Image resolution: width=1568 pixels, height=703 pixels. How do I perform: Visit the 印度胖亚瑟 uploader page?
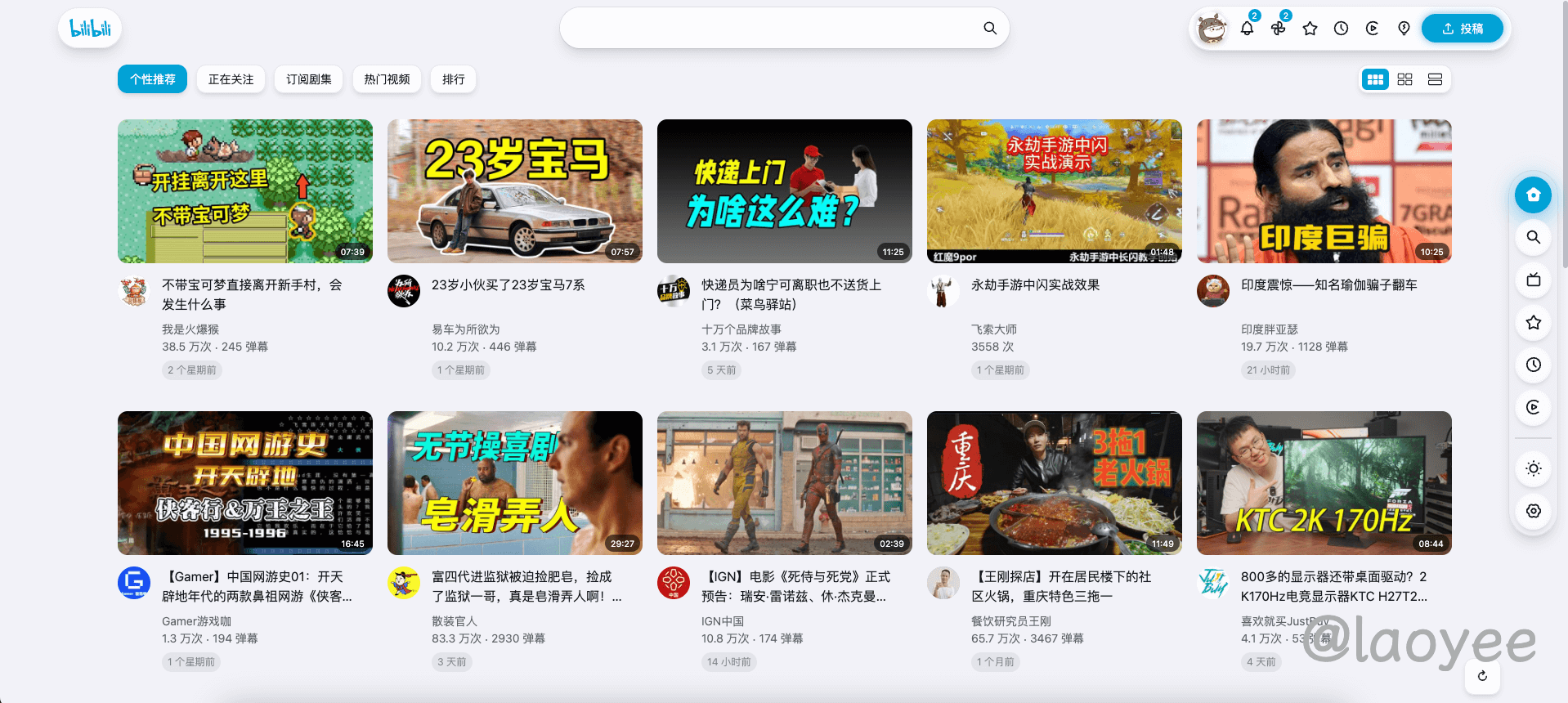pos(1269,329)
